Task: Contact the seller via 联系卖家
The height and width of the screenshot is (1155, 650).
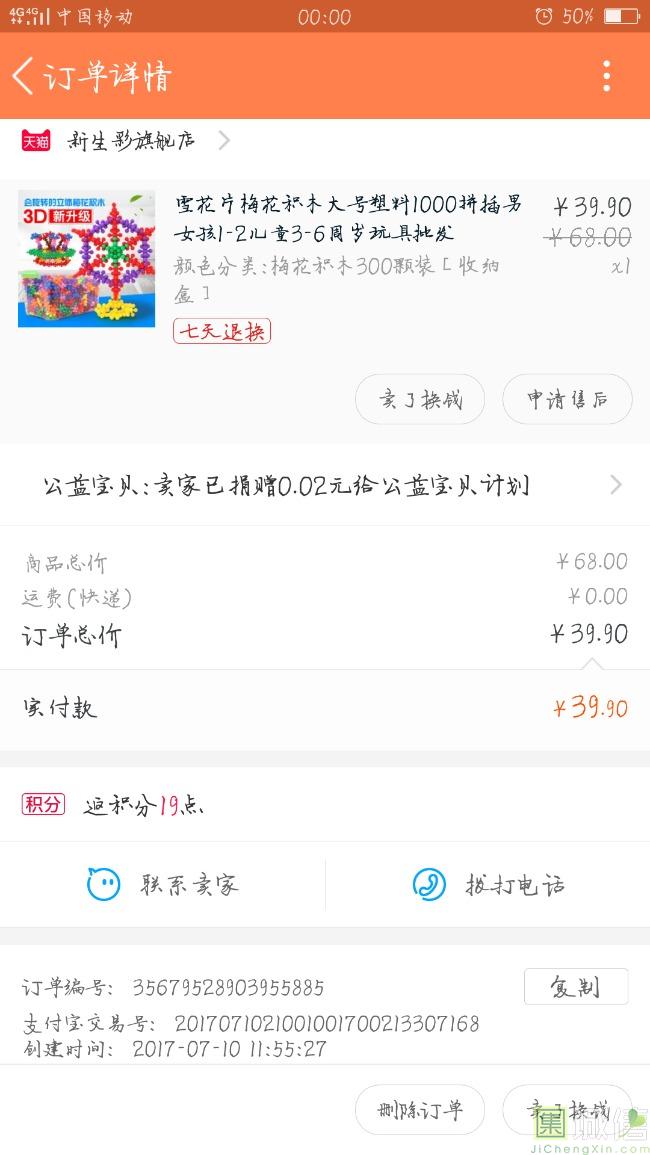Action: (163, 885)
